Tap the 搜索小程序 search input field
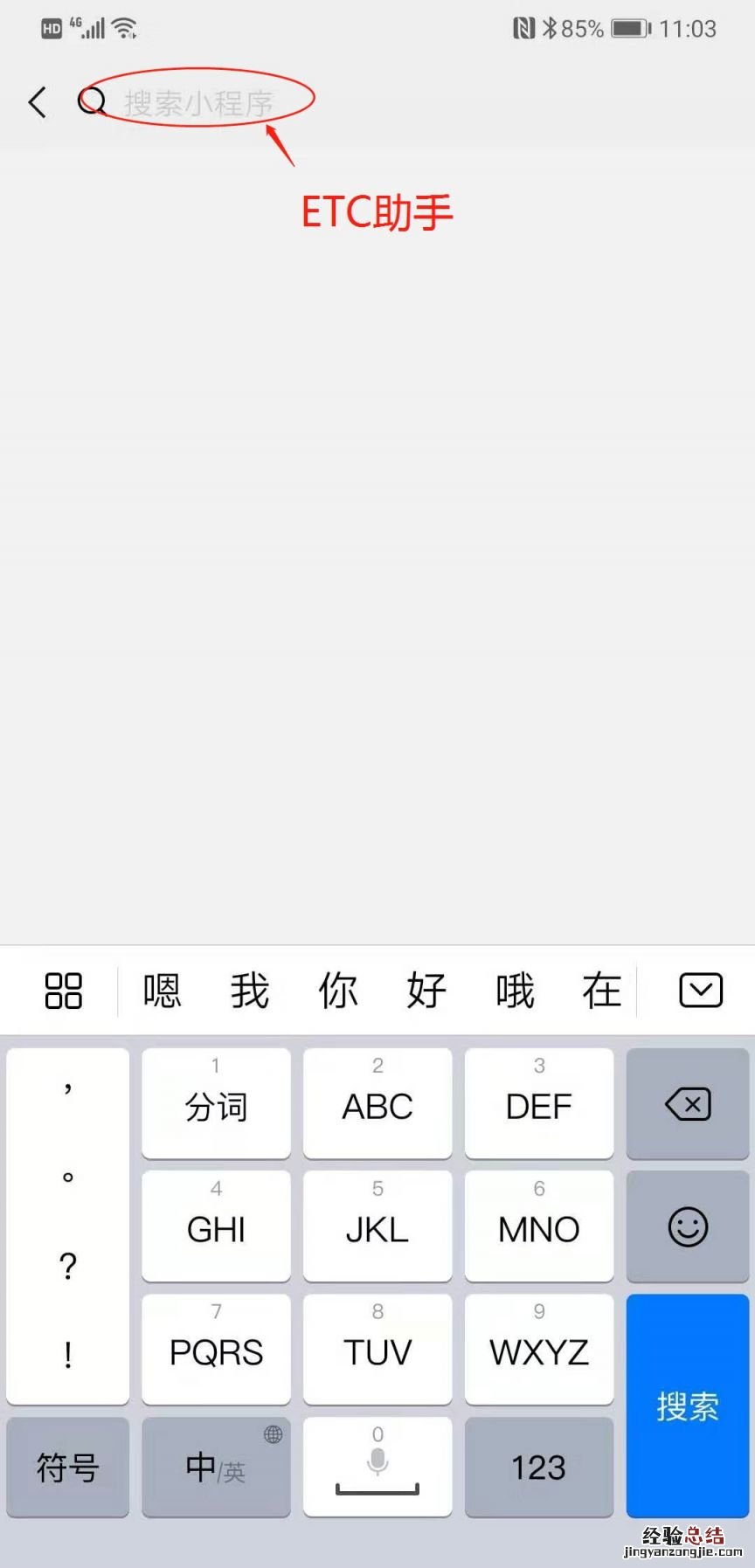This screenshot has height=1568, width=755. 201,101
